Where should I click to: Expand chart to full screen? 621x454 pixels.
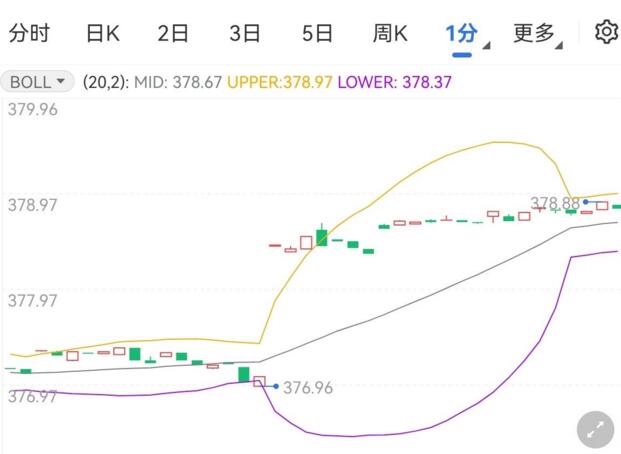(x=595, y=429)
